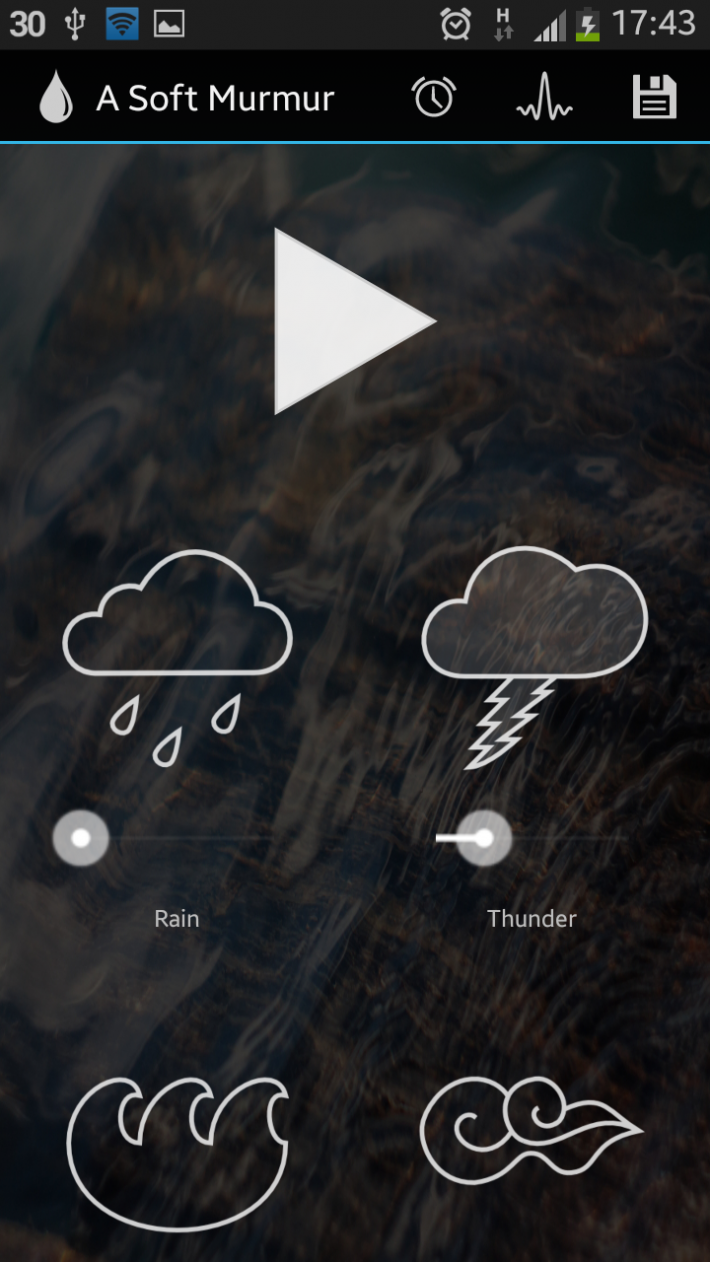This screenshot has width=710, height=1262.
Task: Open the meander waveform icon
Action: [x=544, y=99]
